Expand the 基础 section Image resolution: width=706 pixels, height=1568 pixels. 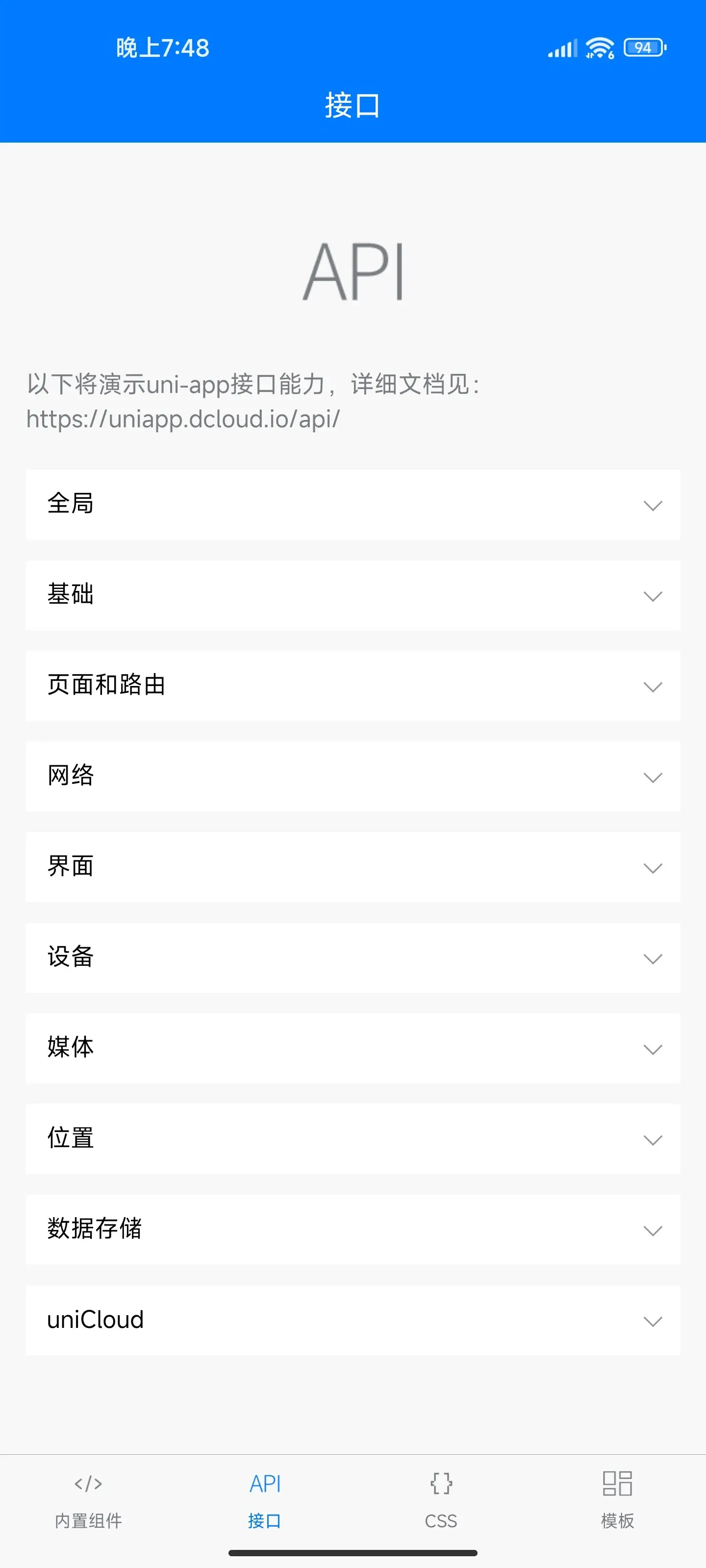tap(353, 595)
